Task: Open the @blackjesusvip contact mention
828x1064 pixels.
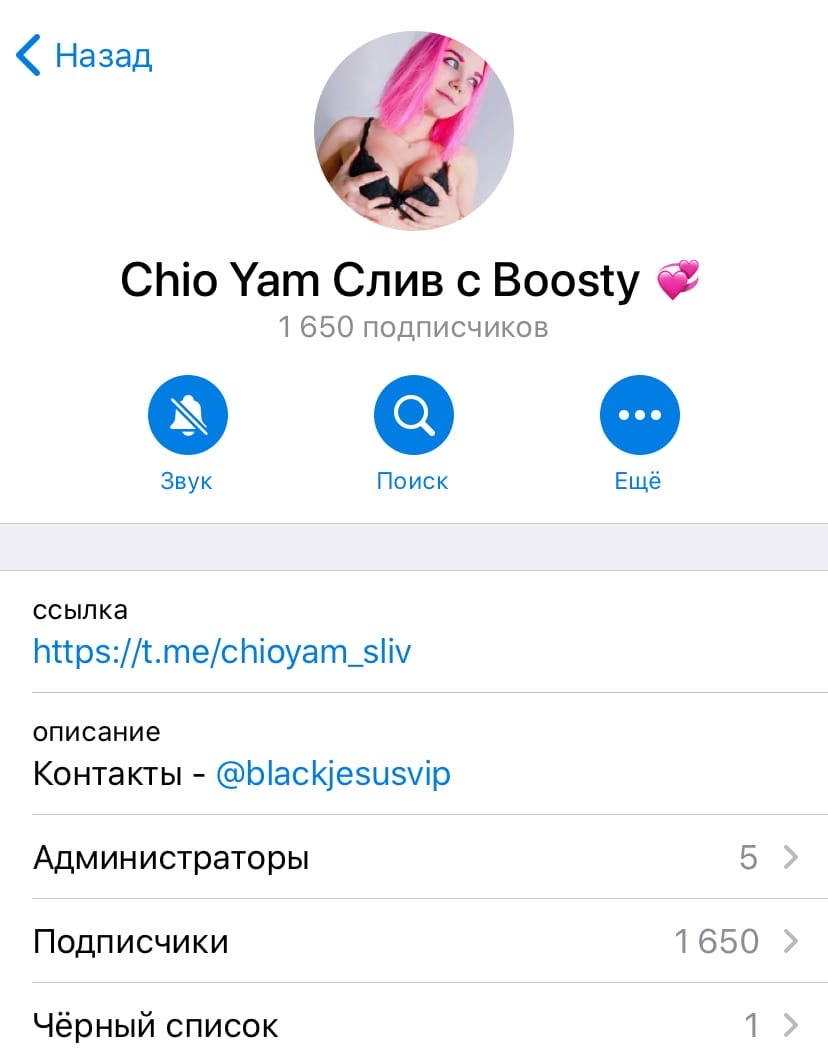Action: click(334, 774)
